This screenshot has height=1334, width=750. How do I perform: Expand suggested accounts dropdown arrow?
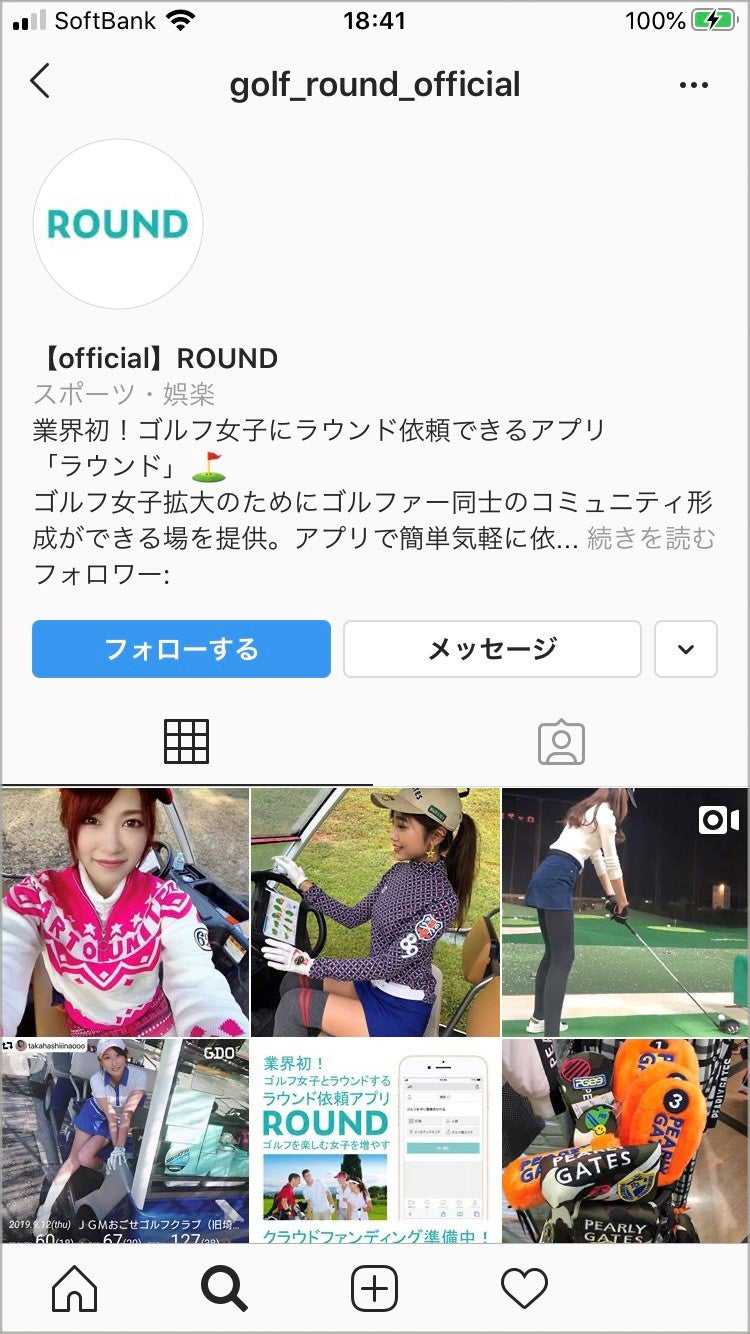tap(685, 649)
